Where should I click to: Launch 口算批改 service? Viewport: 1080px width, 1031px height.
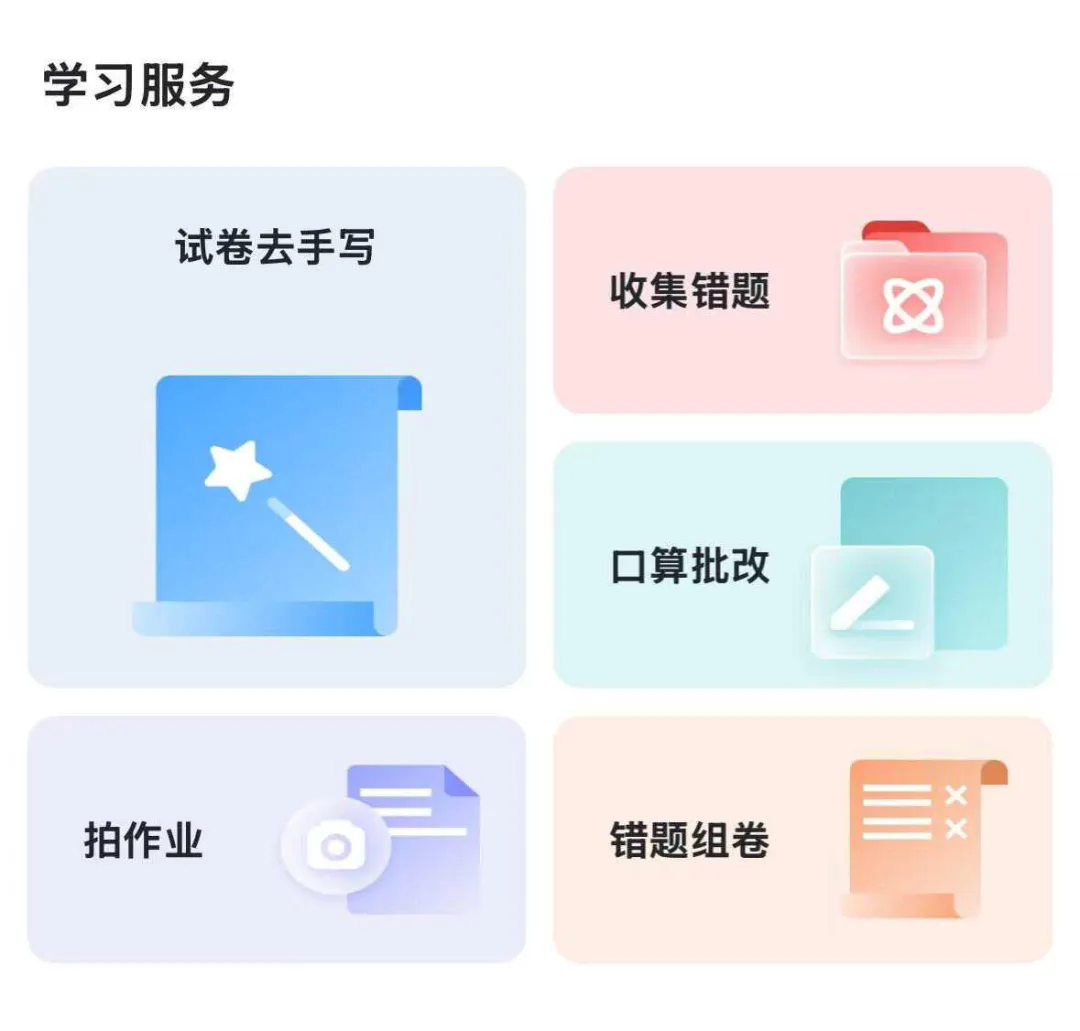(x=802, y=565)
